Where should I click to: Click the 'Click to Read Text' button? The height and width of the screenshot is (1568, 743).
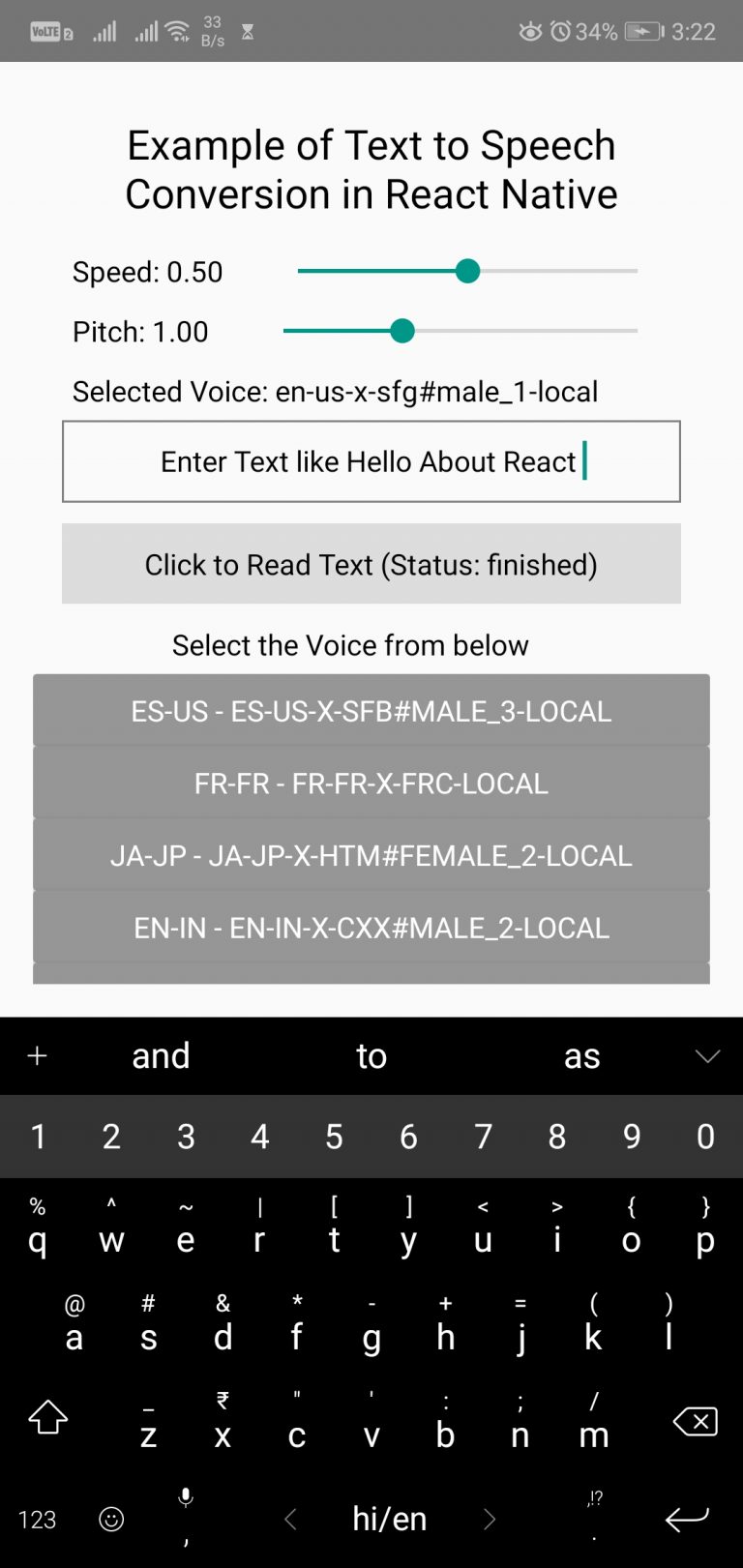click(371, 564)
